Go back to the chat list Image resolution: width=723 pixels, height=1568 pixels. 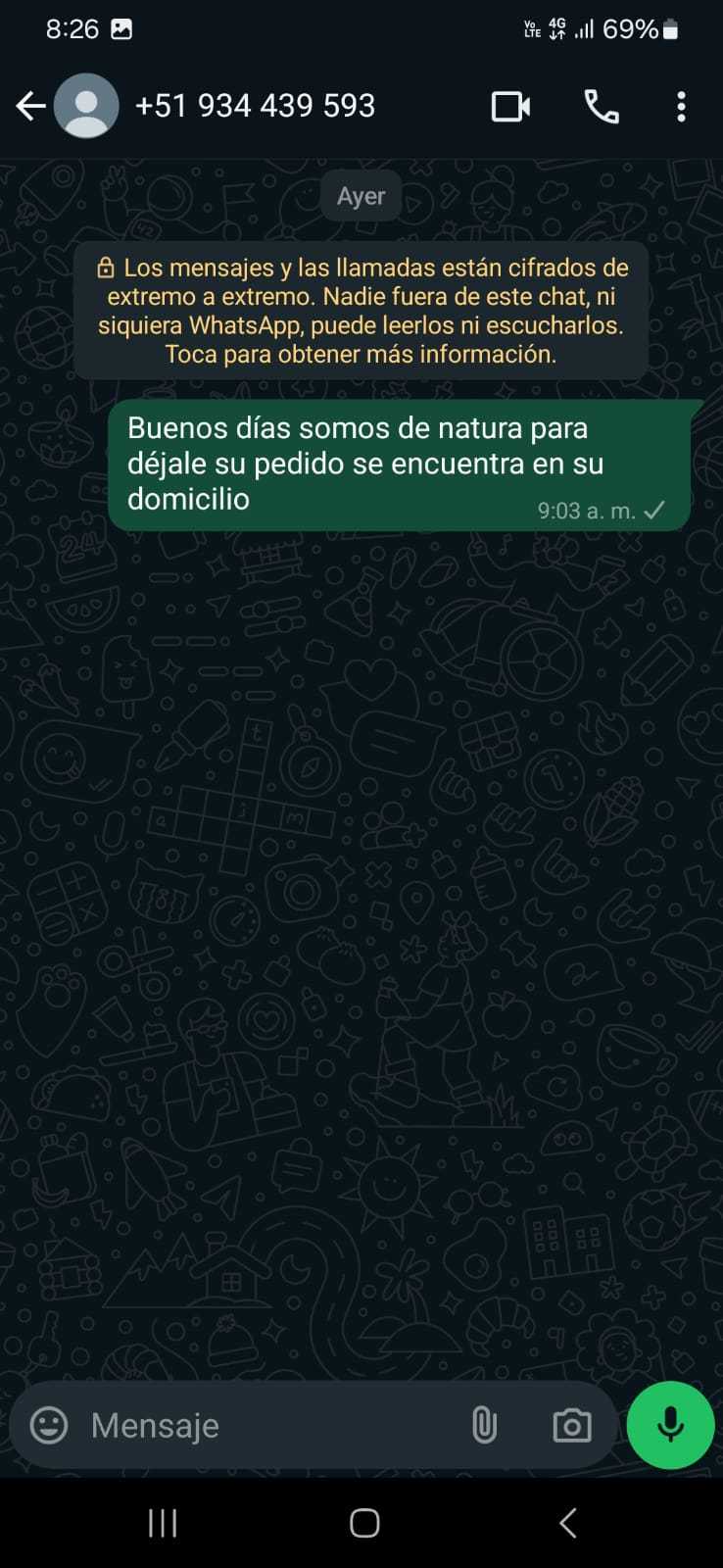30,106
